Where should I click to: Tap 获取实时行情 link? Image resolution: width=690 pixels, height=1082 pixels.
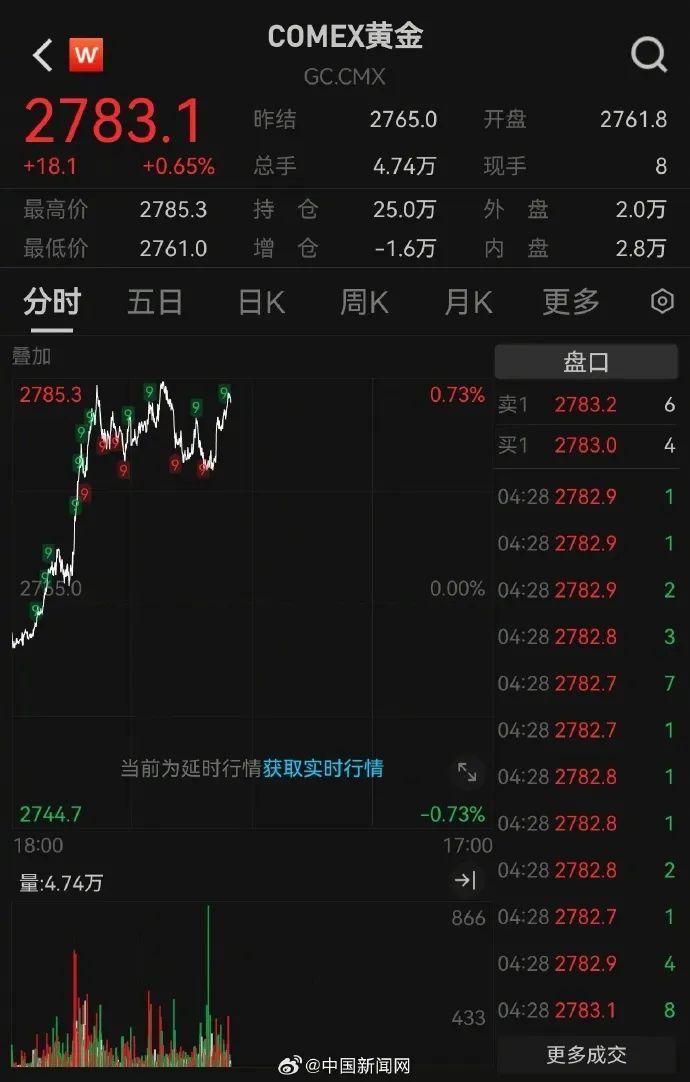323,769
